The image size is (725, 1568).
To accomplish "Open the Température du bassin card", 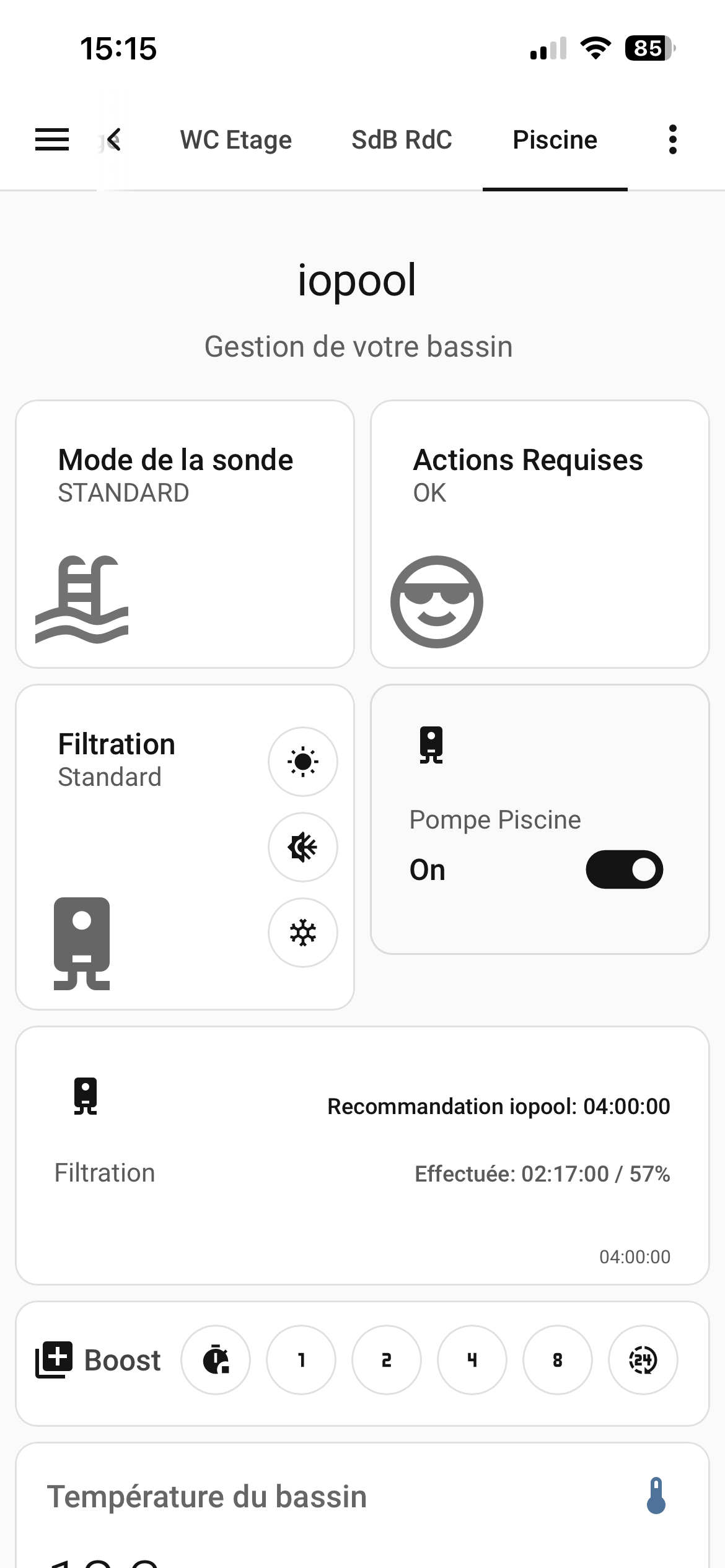I will tap(362, 1505).
